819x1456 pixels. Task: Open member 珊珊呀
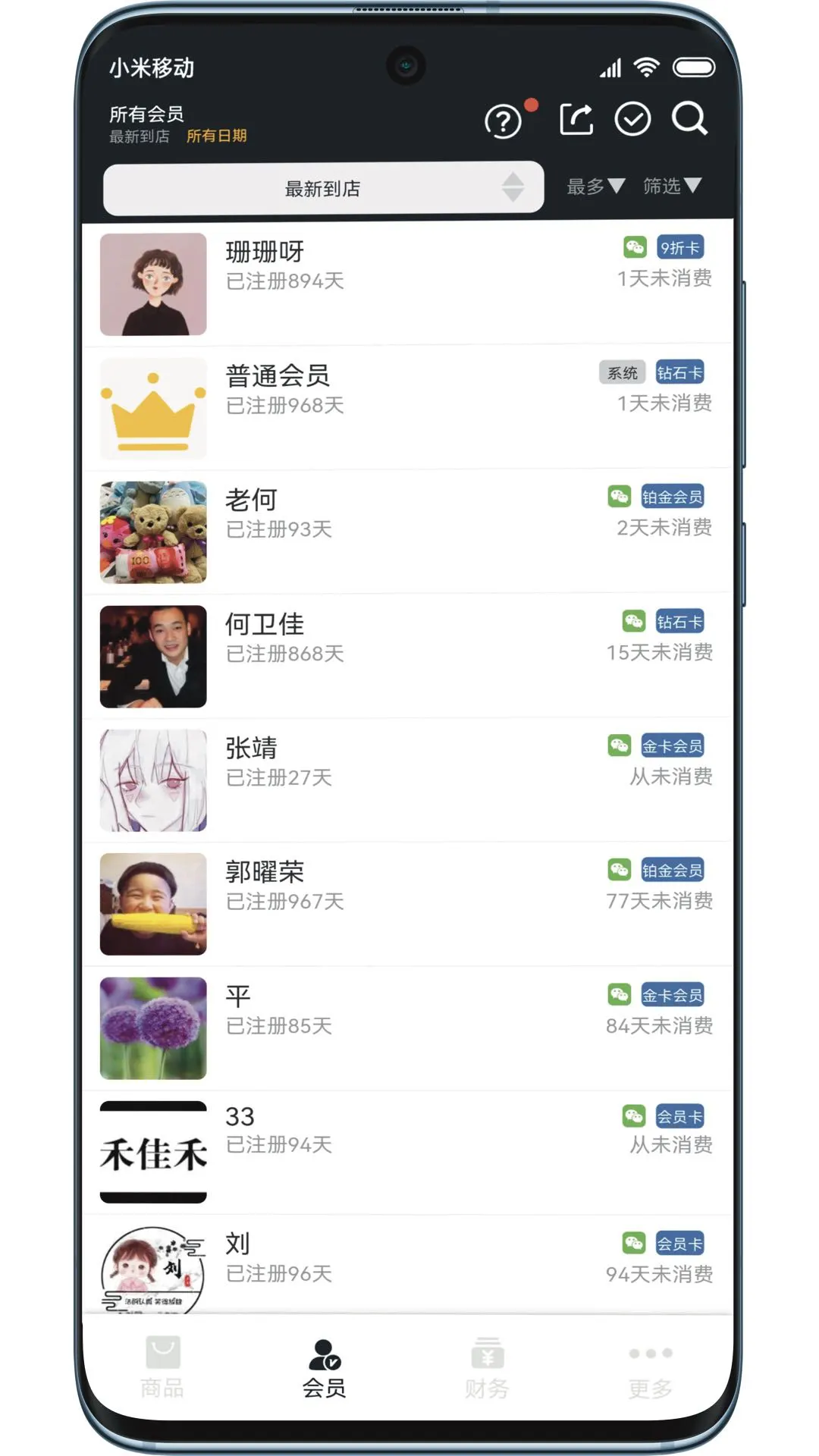[408, 282]
